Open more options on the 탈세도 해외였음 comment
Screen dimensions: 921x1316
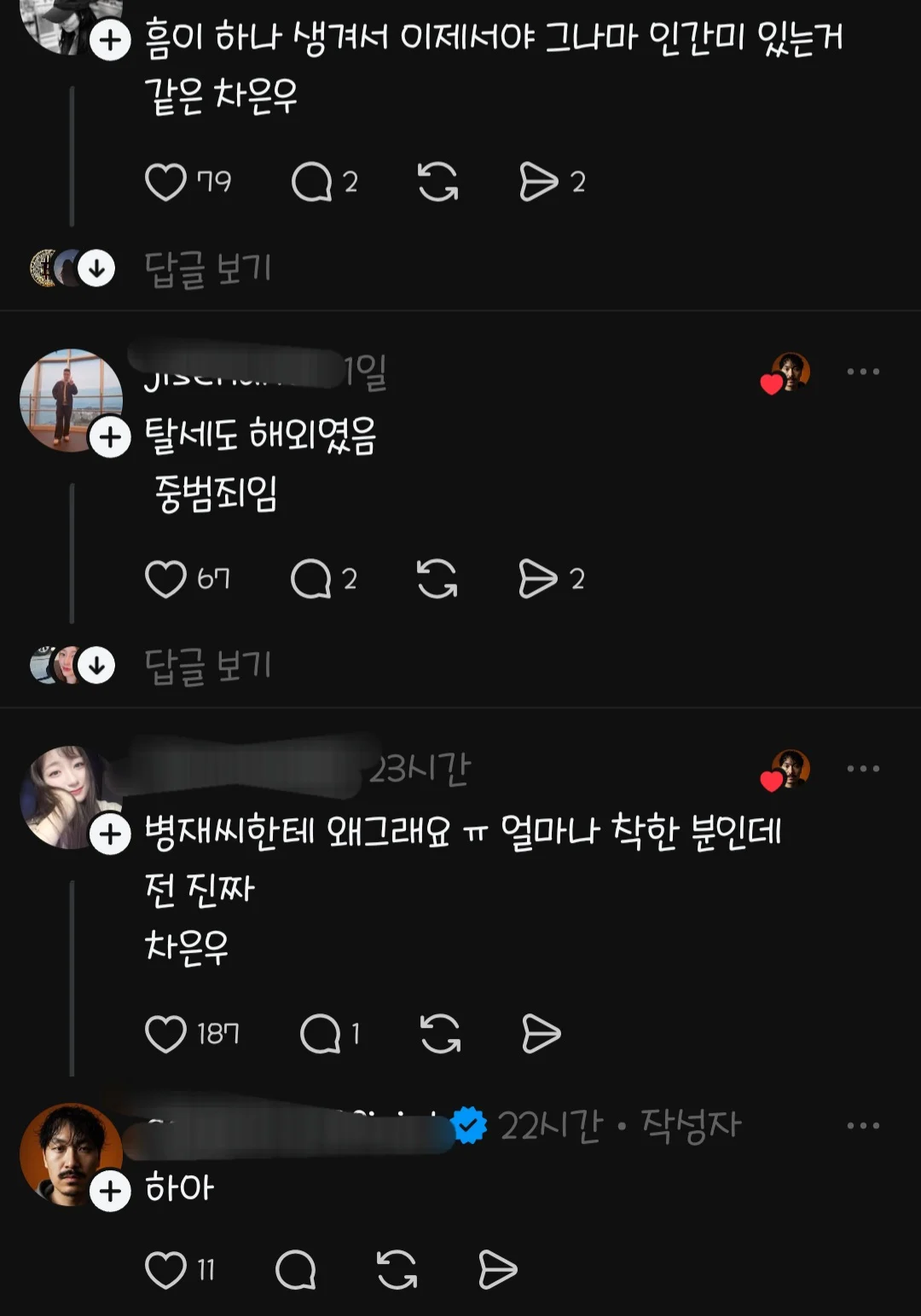click(x=862, y=372)
